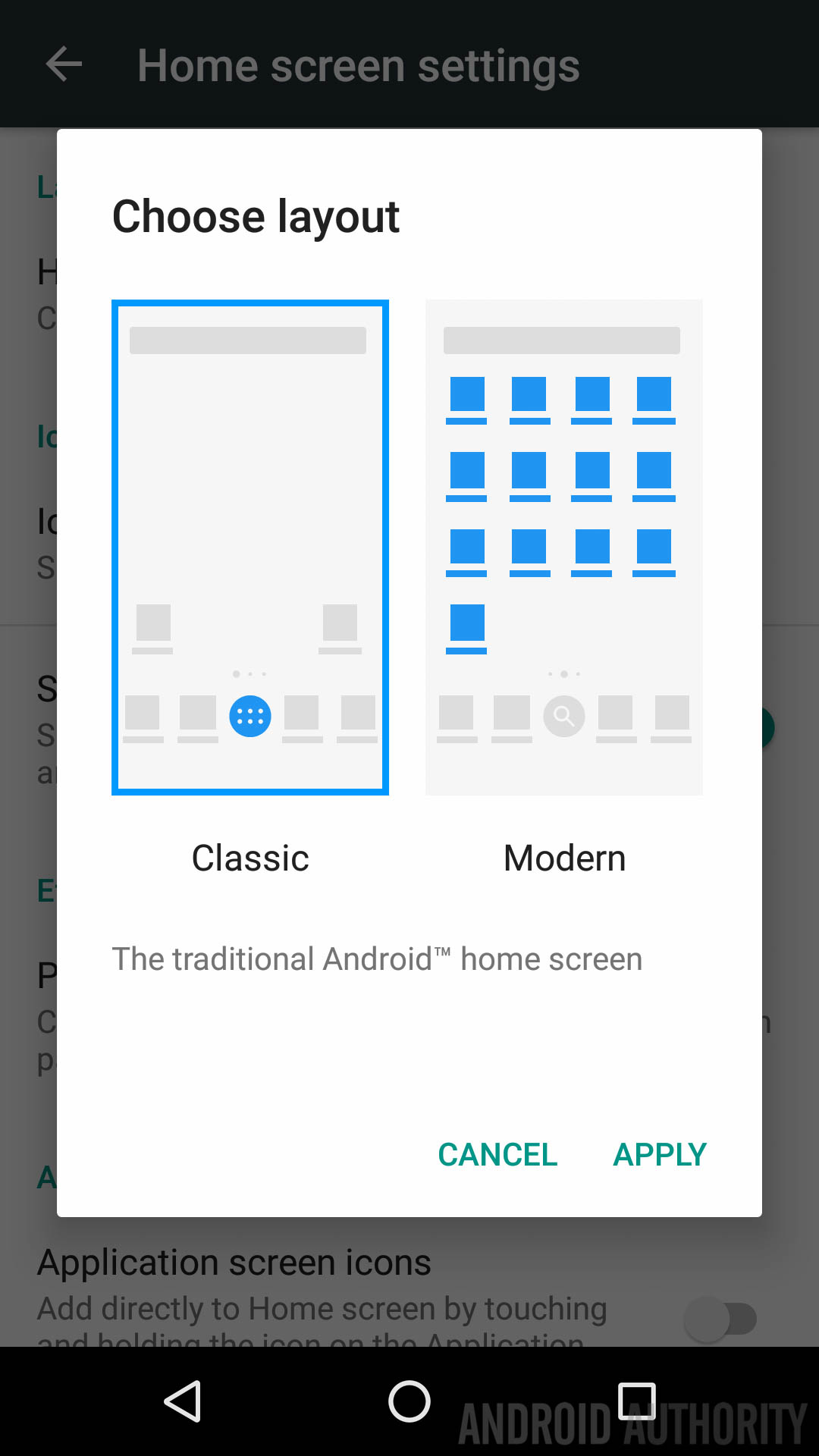This screenshot has width=819, height=1456.
Task: Tap the system back button
Action: [183, 1401]
